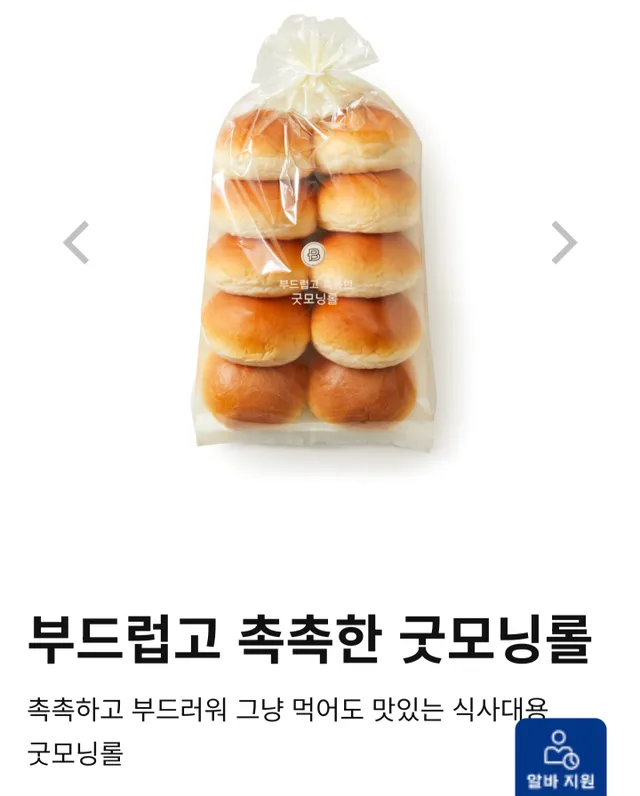Viewport: 640px width, 796px height.
Task: Tap the 알바 지원 floating button
Action: [x=560, y=758]
